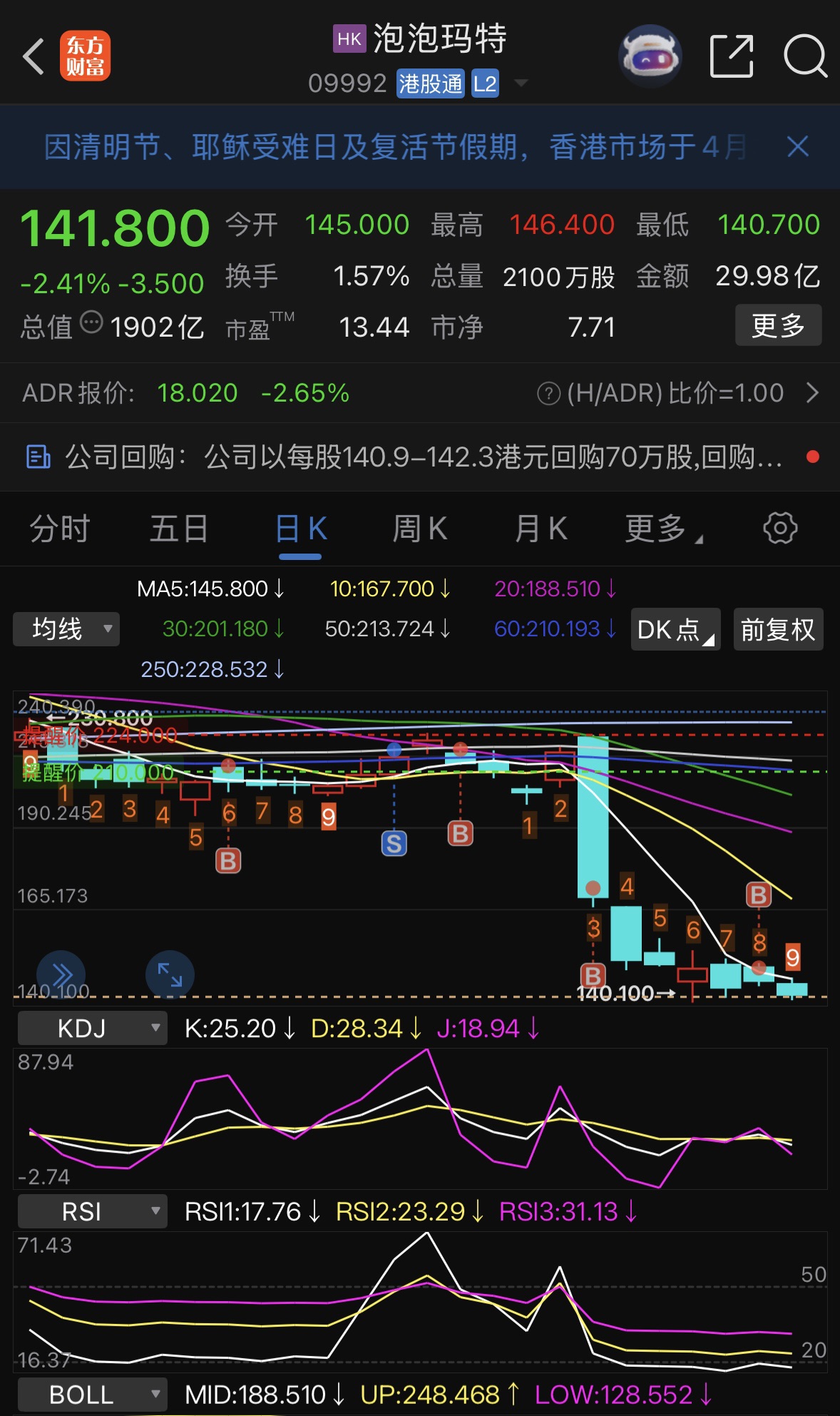Open the robot assistant avatar

[x=649, y=56]
